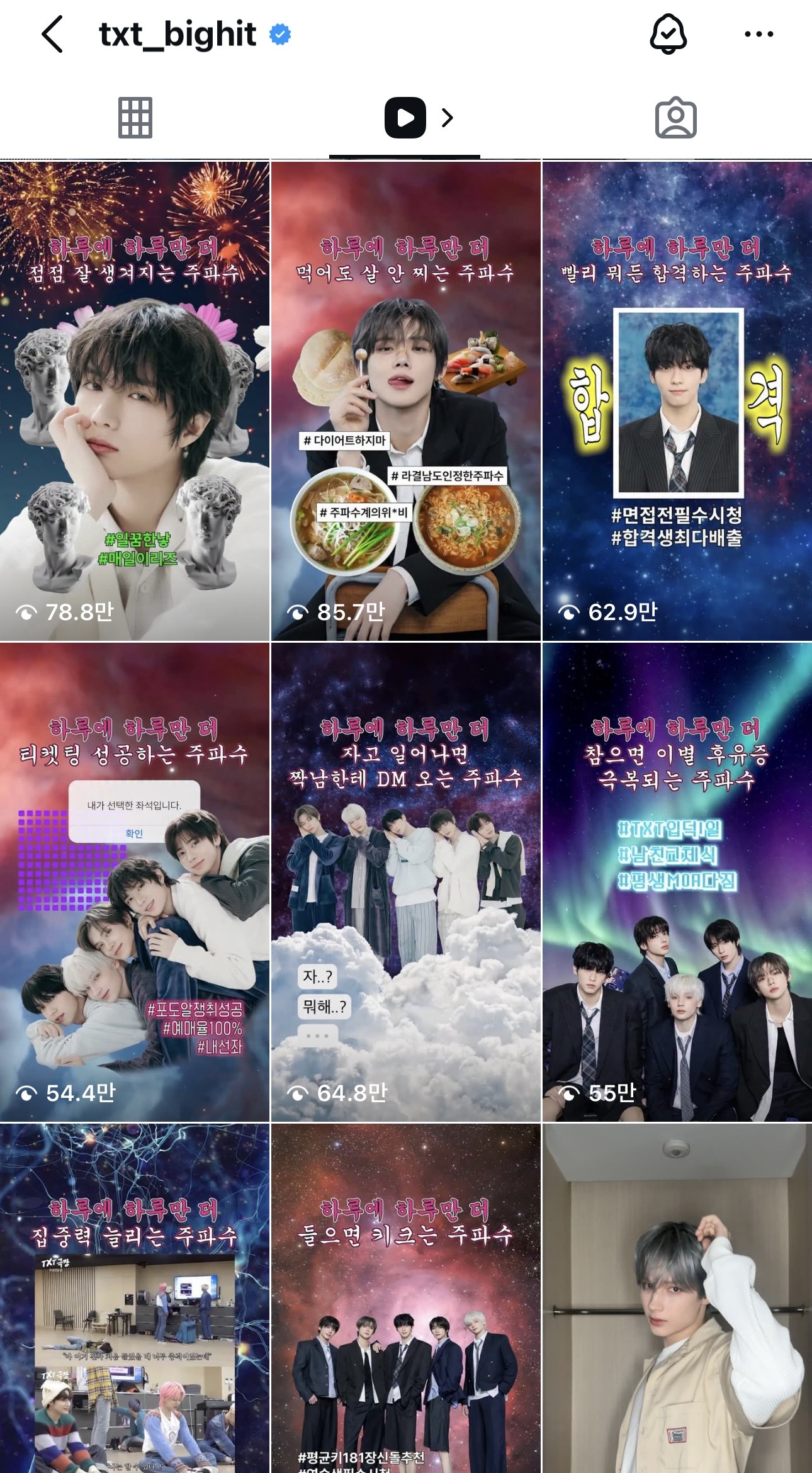Open the reel with 62.9만 views
Viewport: 812px width, 1473px height.
pos(677,401)
